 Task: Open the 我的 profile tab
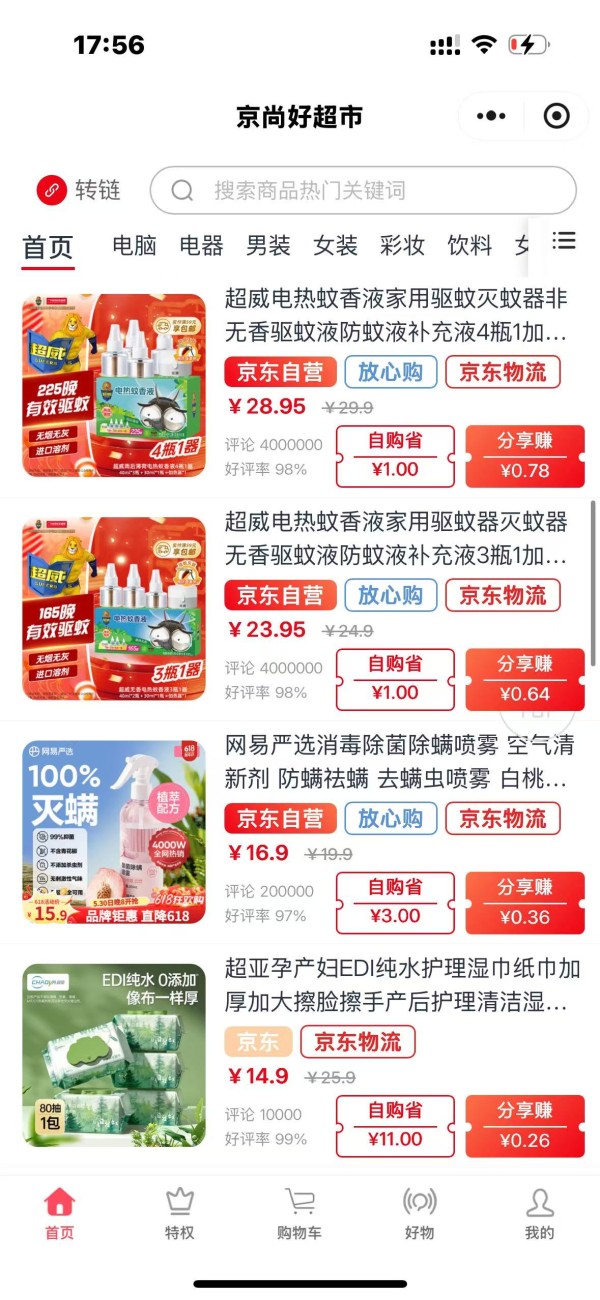click(540, 1213)
